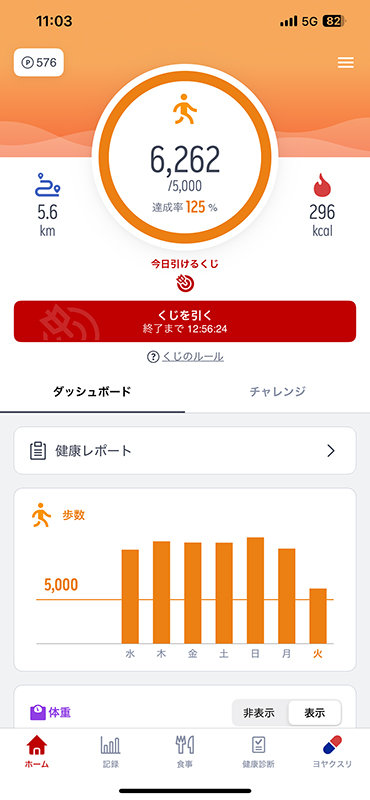This screenshot has width=370, height=800.
Task: Open the 健康診断 tab
Action: point(258,752)
